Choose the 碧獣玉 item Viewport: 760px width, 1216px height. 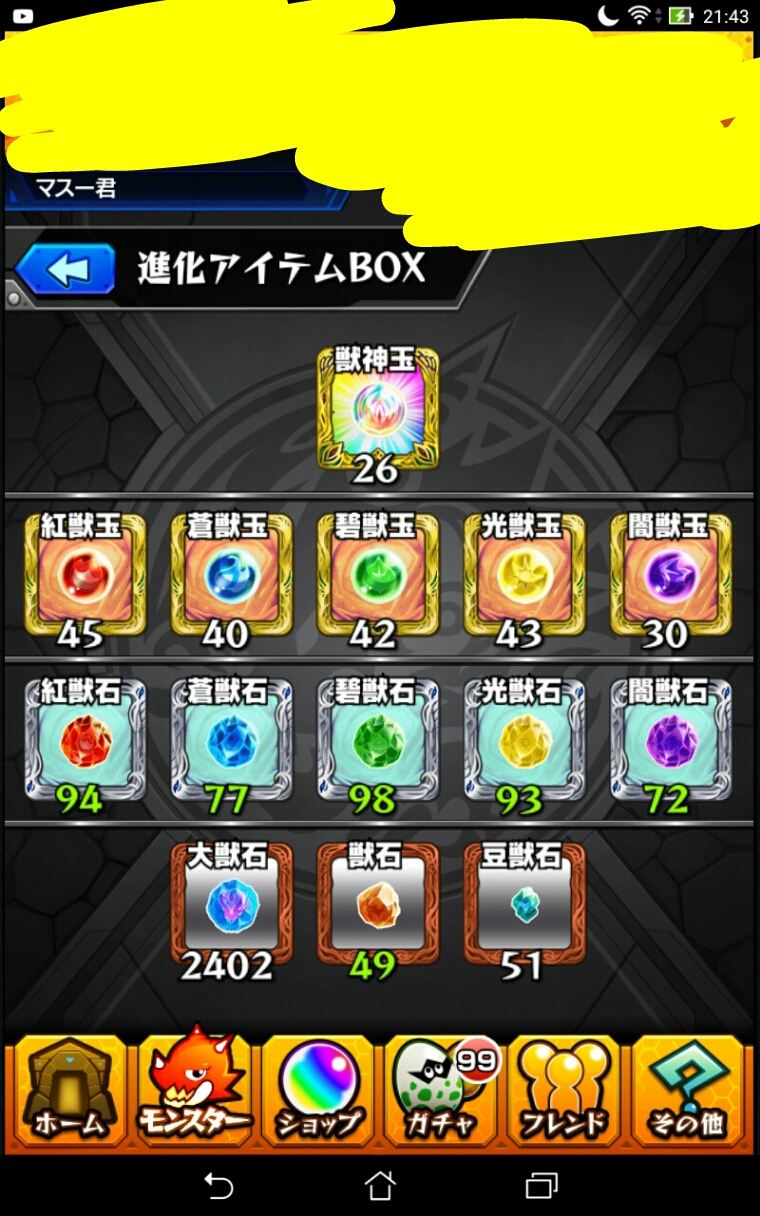coord(378,576)
